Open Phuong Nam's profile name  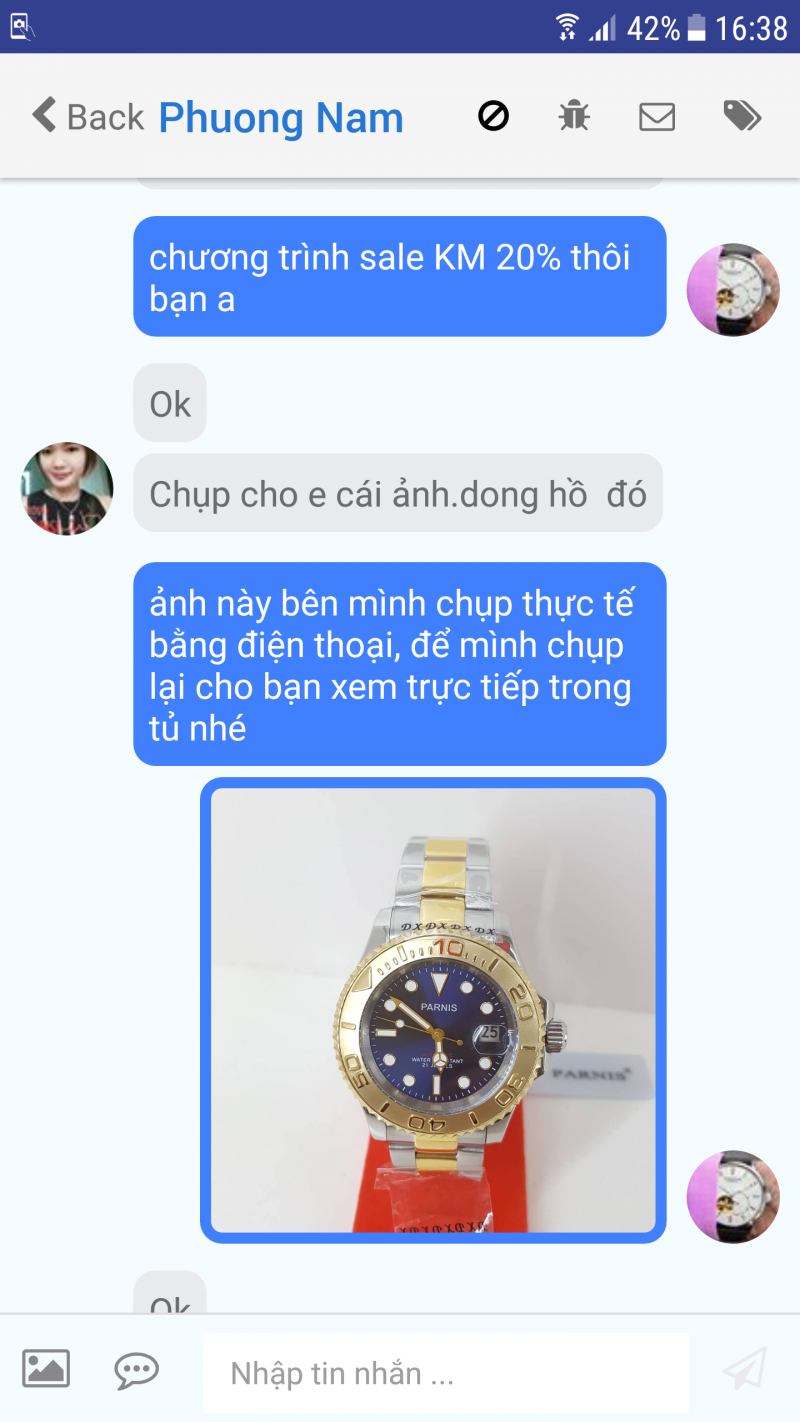[x=281, y=118]
